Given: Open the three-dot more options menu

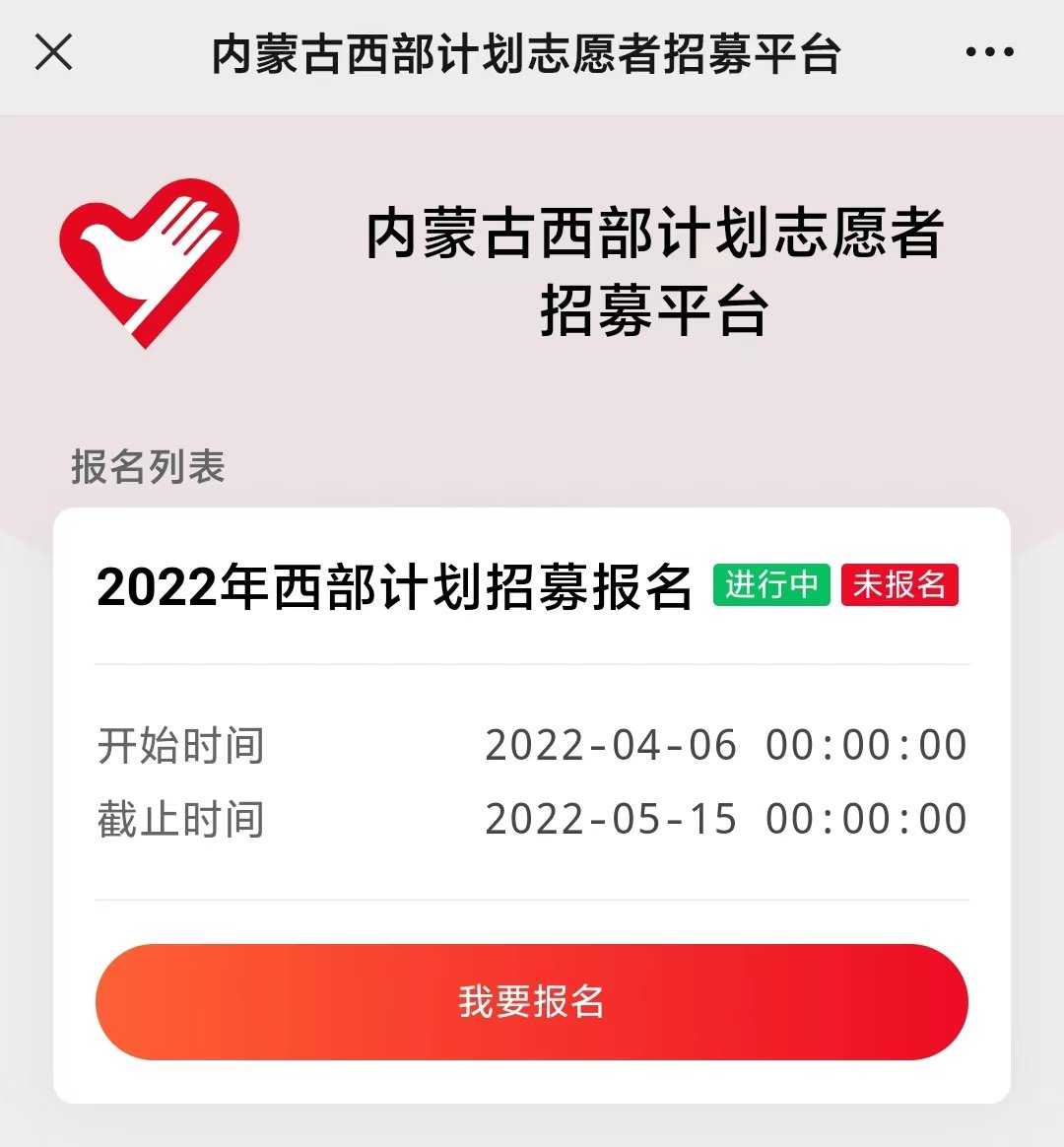Looking at the screenshot, I should pos(989,52).
